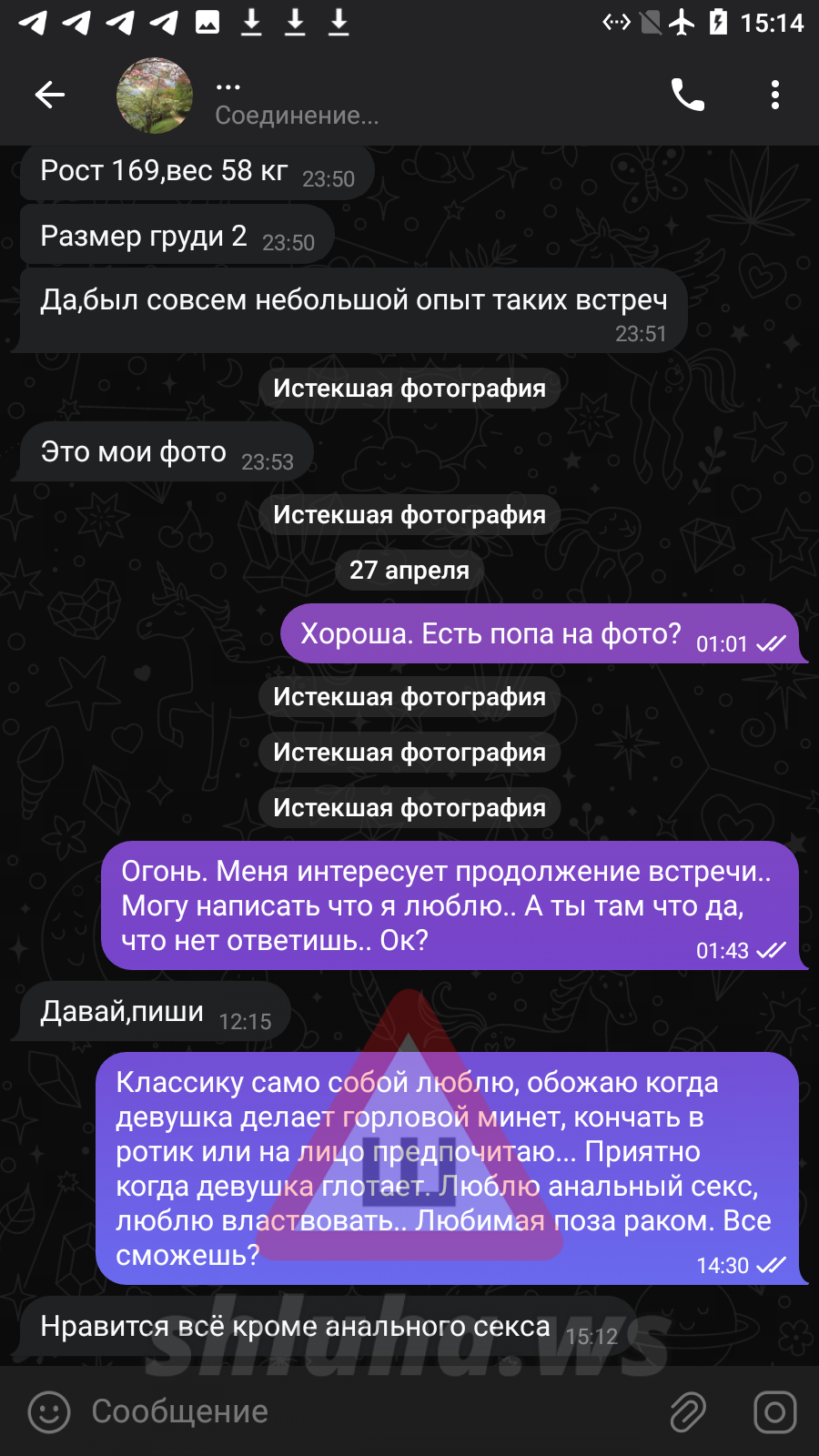Viewport: 819px width, 1456px height.
Task: Start a voice call
Action: point(688,95)
